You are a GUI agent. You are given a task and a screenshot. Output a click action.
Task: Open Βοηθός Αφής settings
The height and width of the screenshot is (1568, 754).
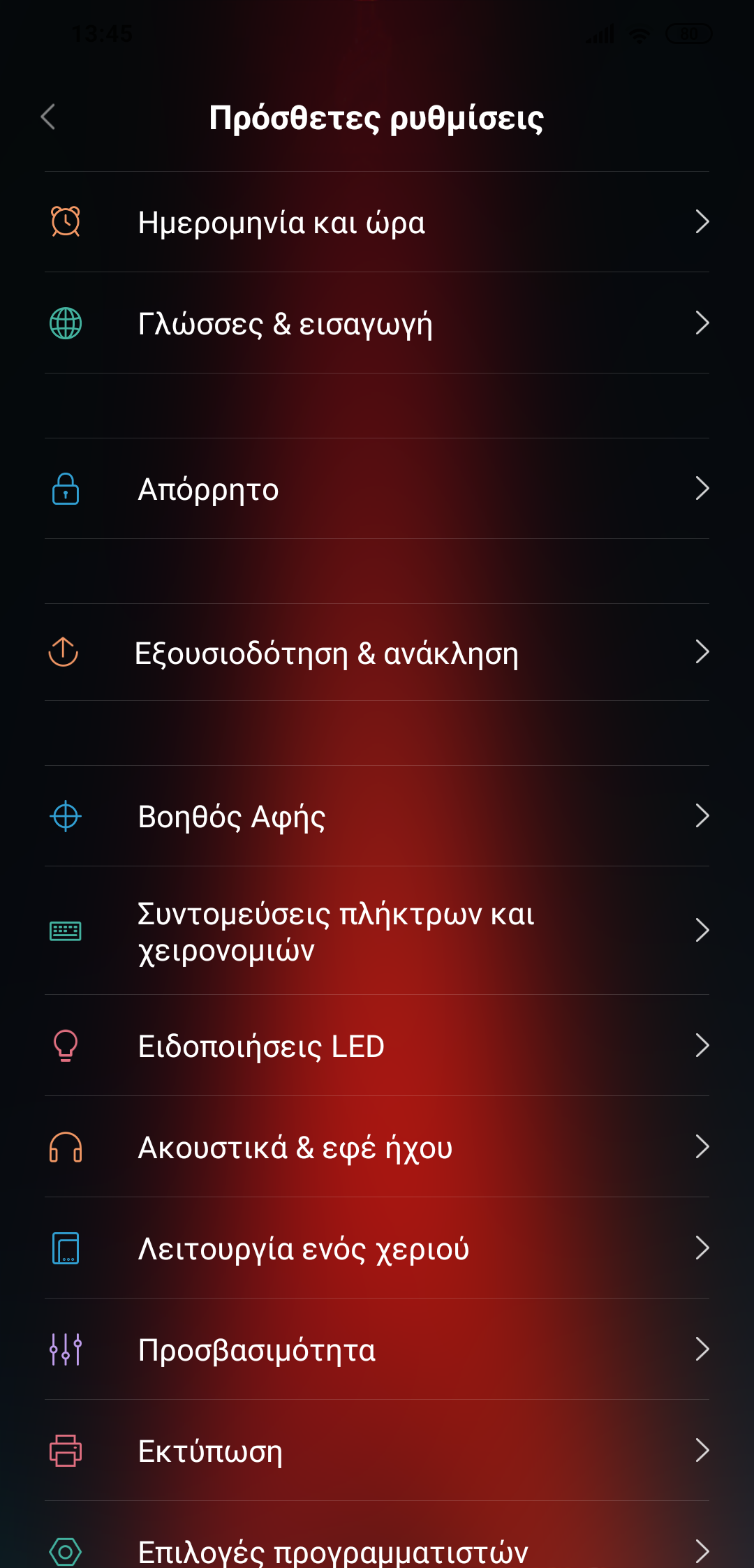377,816
